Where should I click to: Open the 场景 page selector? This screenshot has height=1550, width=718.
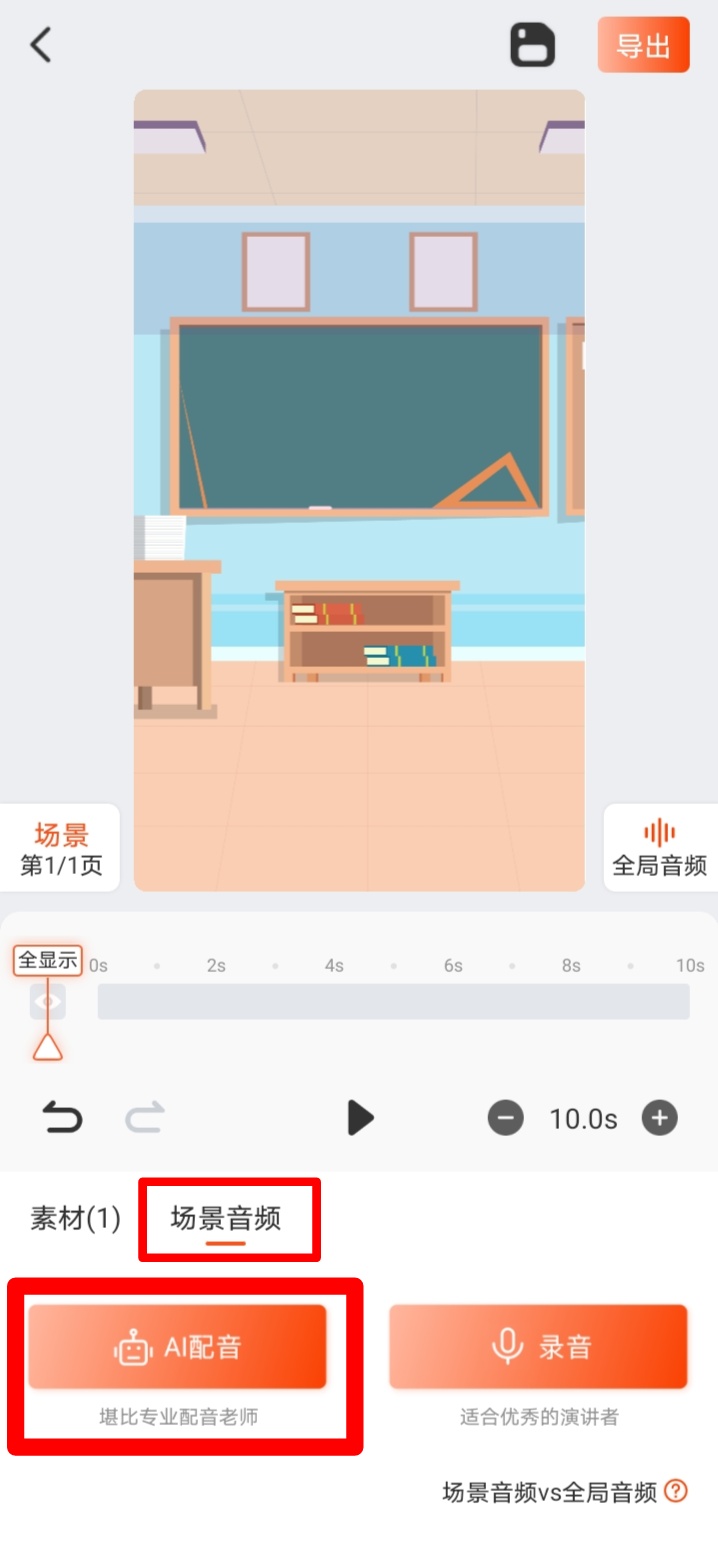click(61, 848)
